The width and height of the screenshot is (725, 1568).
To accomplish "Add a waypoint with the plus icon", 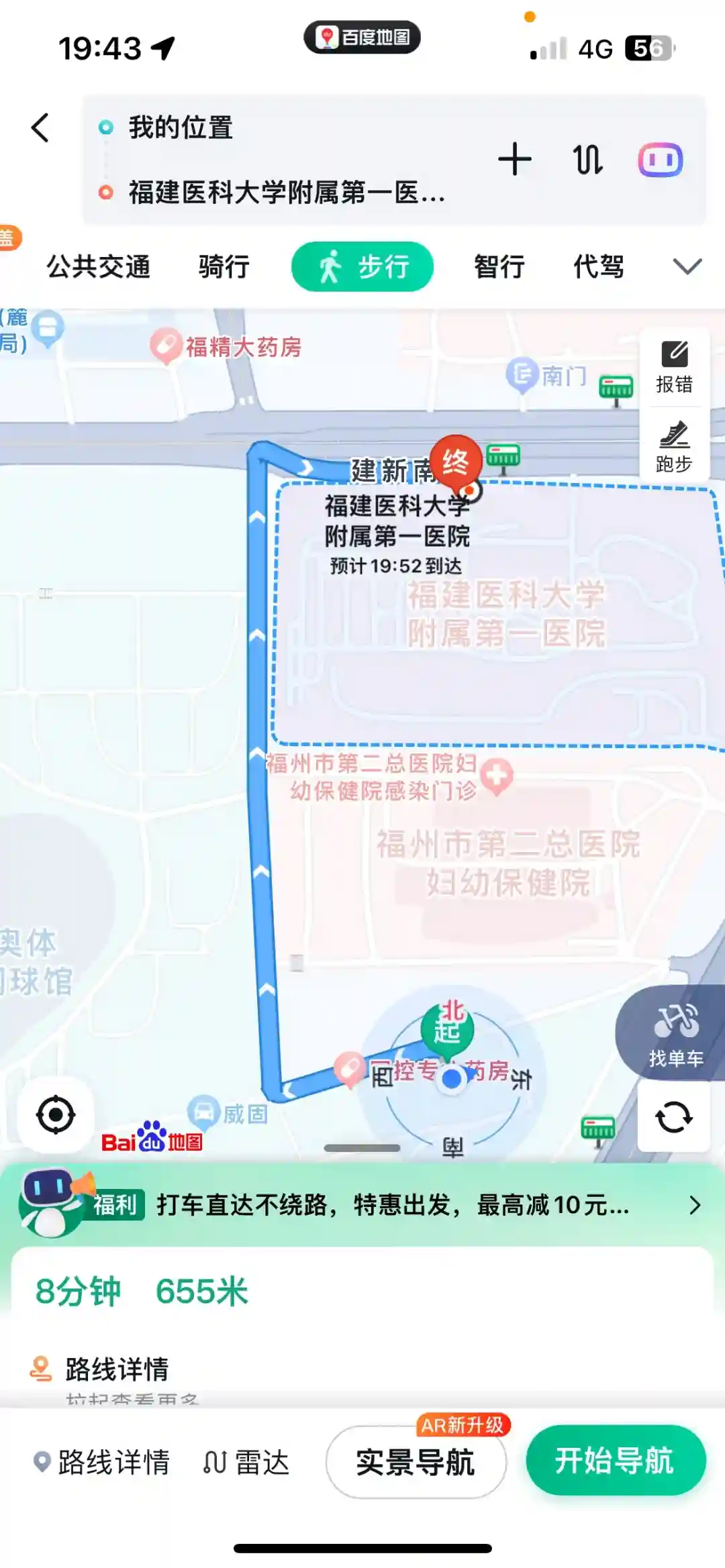I will click(515, 160).
